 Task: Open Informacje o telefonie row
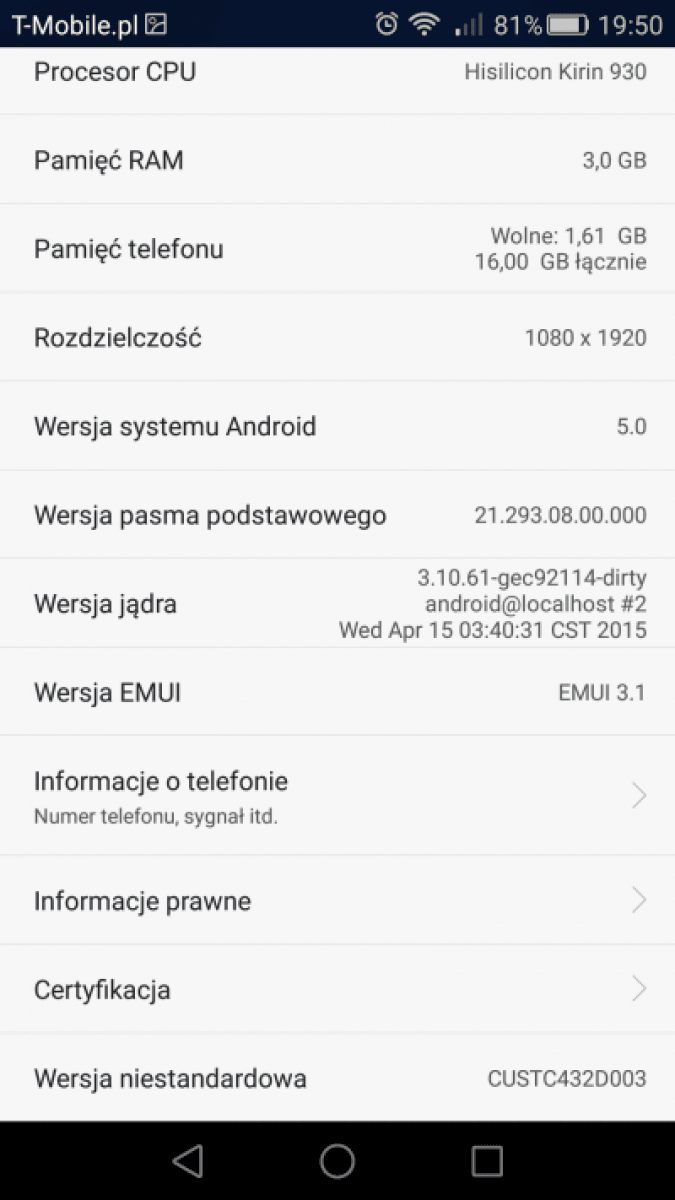pyautogui.click(x=337, y=796)
